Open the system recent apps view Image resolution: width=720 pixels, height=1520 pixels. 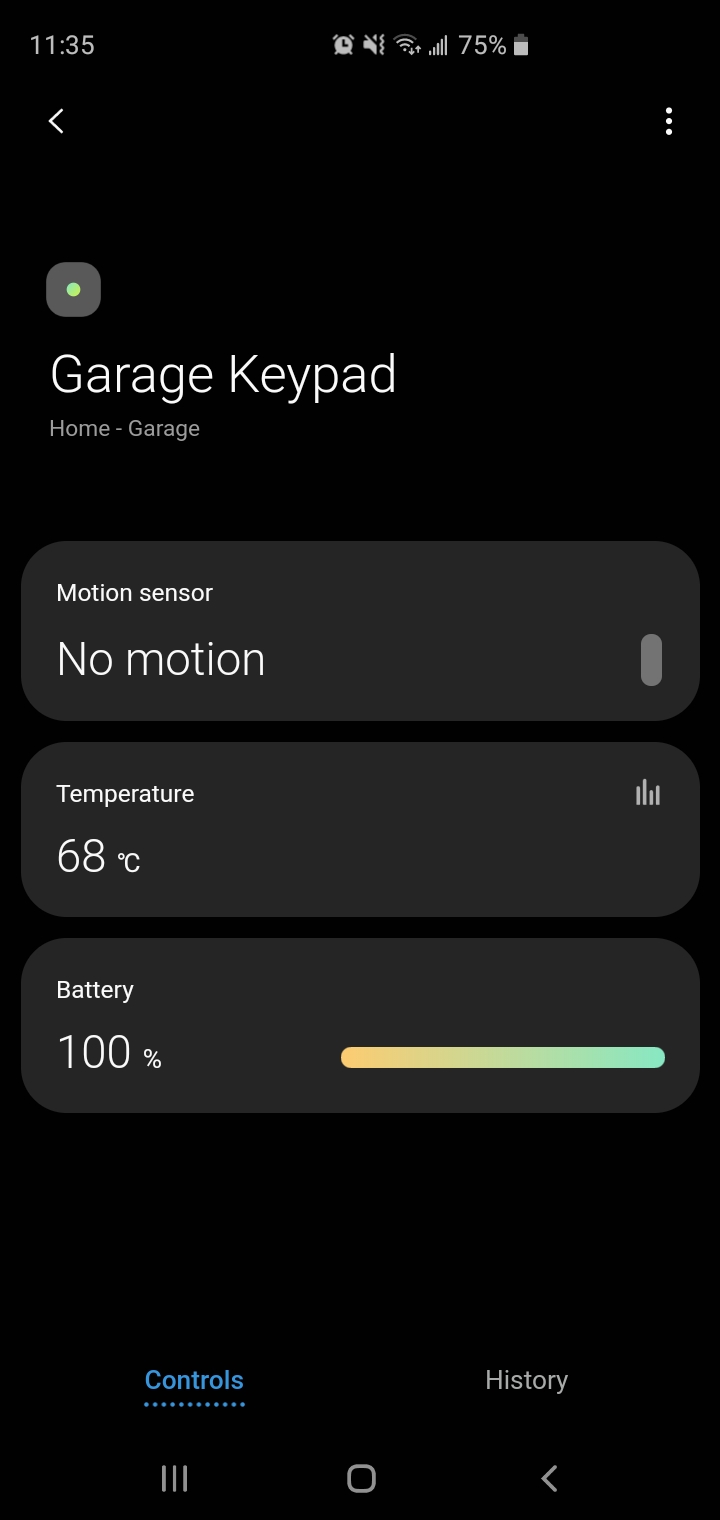(x=175, y=1478)
